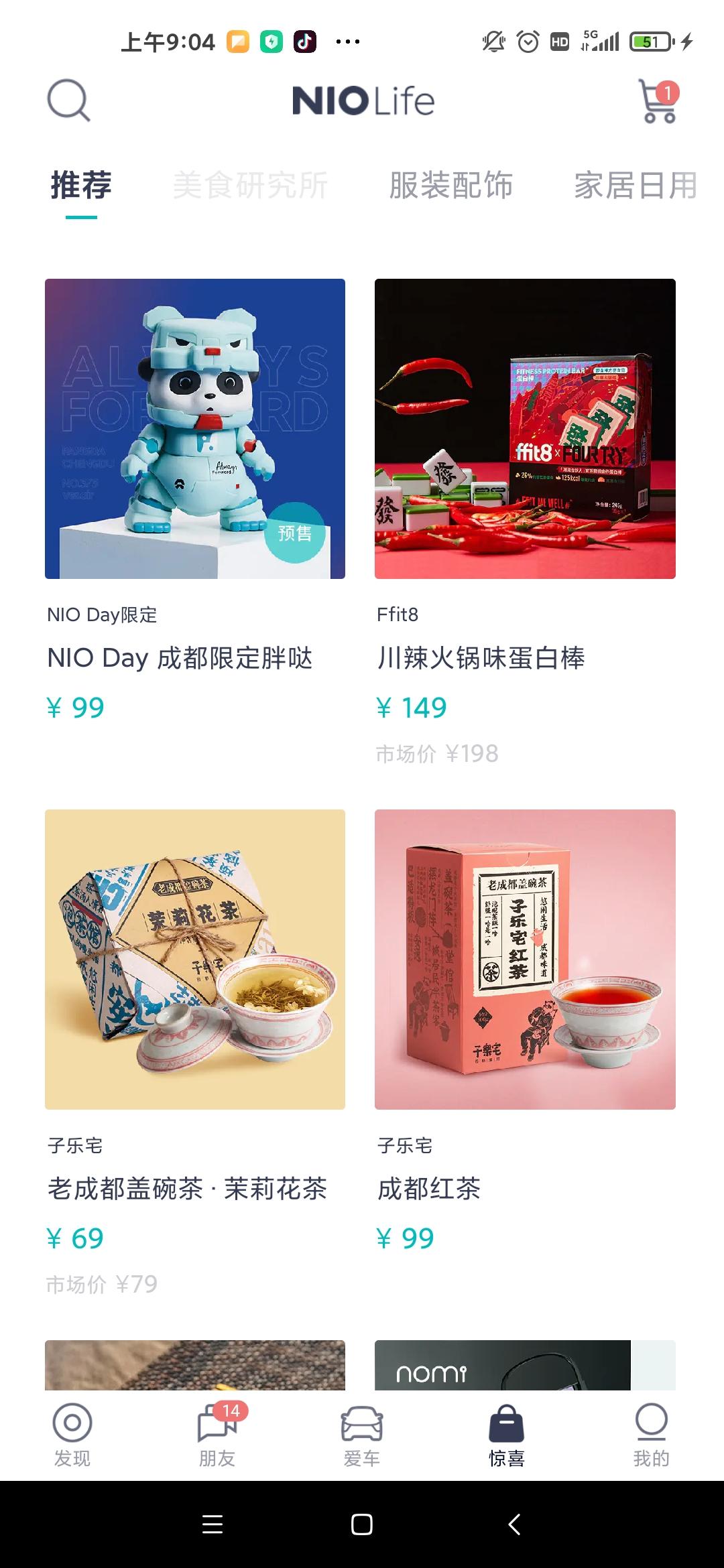Screen dimensions: 724x1568
Task: Switch to the 服装配饰 tab
Action: click(x=450, y=186)
